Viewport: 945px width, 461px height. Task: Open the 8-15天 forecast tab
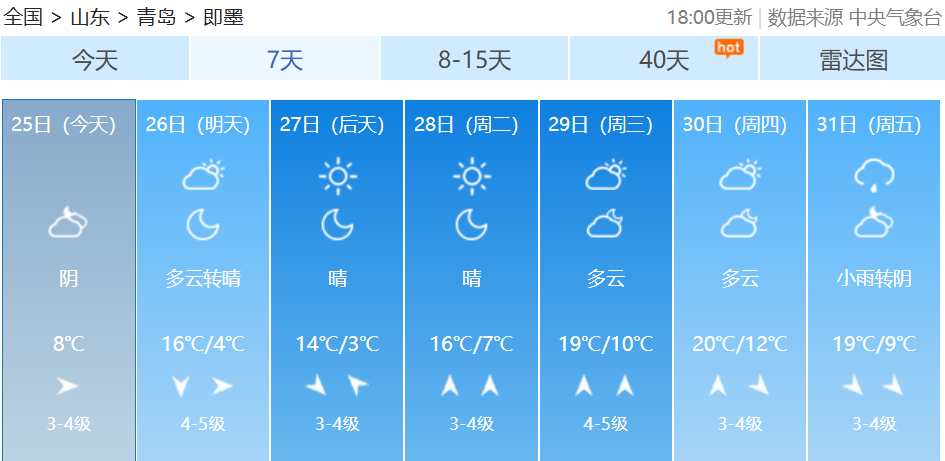(474, 59)
